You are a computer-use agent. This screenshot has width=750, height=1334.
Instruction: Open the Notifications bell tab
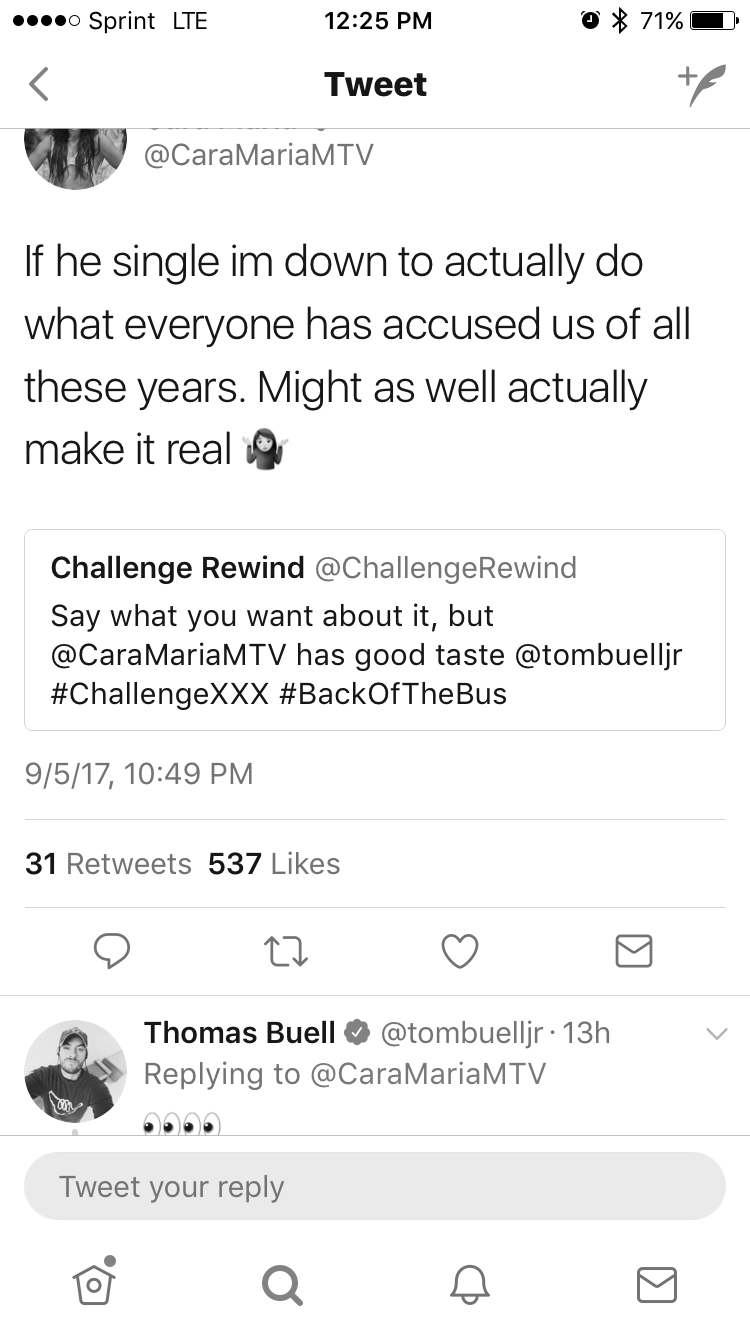coord(469,1284)
